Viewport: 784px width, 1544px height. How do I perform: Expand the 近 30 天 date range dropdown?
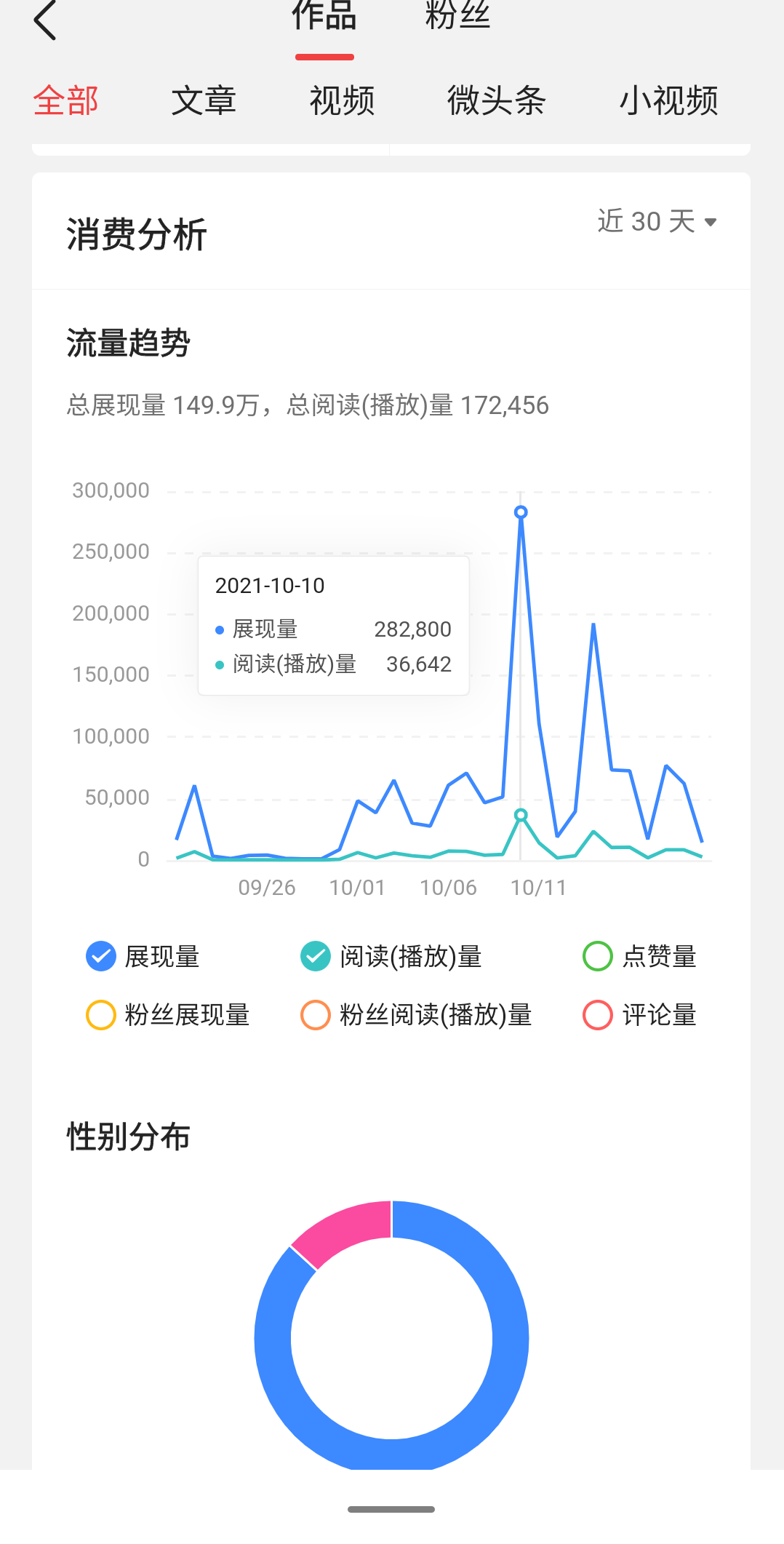[x=657, y=221]
